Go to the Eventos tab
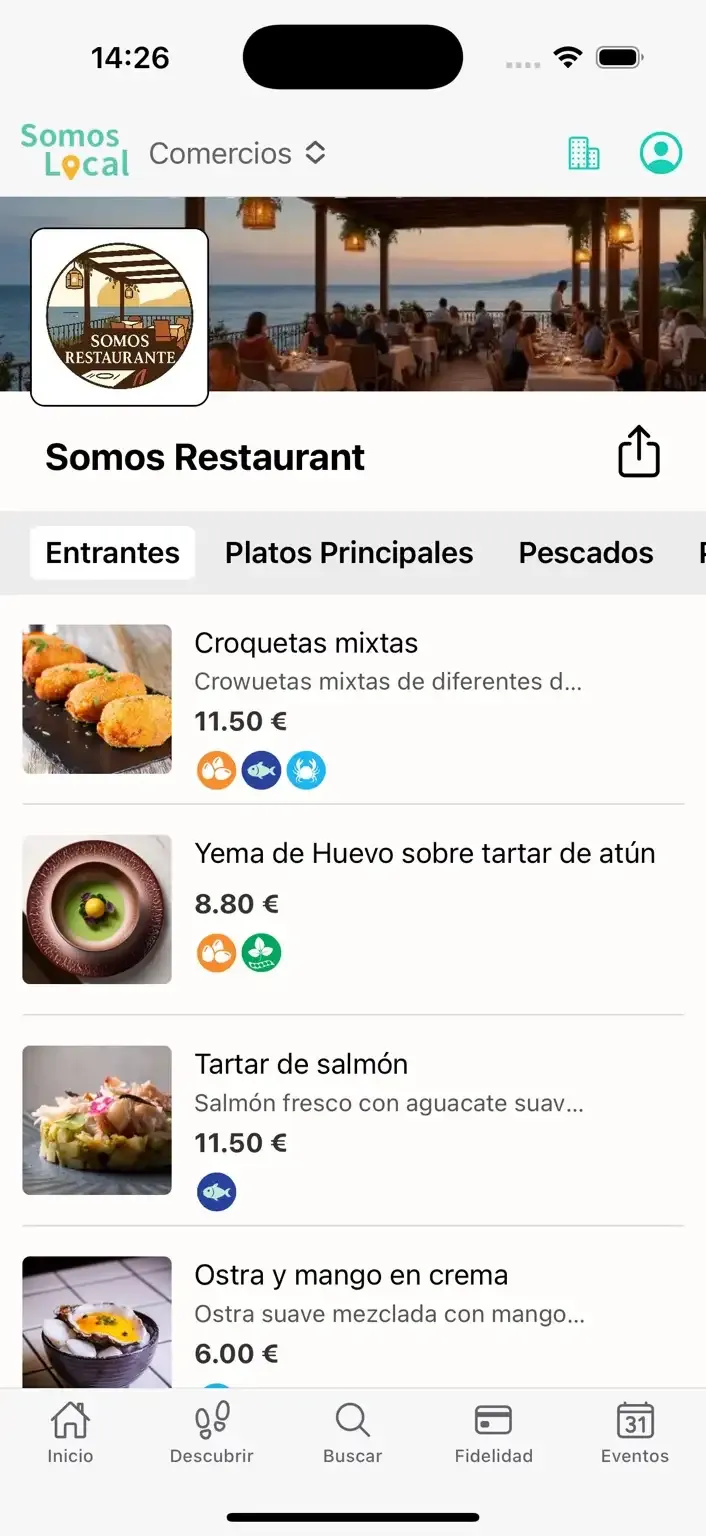 (x=635, y=1433)
